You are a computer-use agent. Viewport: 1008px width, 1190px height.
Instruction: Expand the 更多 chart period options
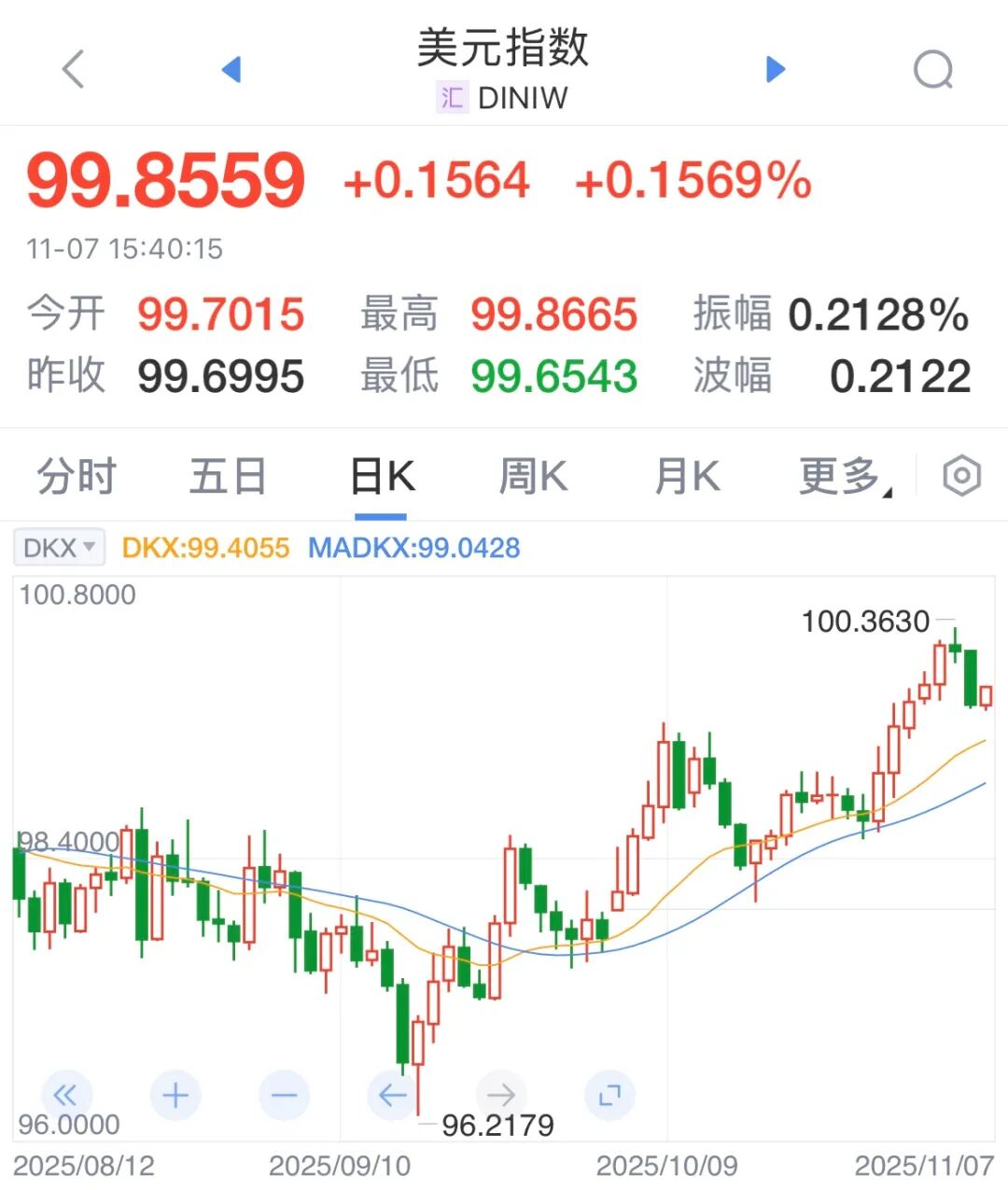(x=844, y=477)
